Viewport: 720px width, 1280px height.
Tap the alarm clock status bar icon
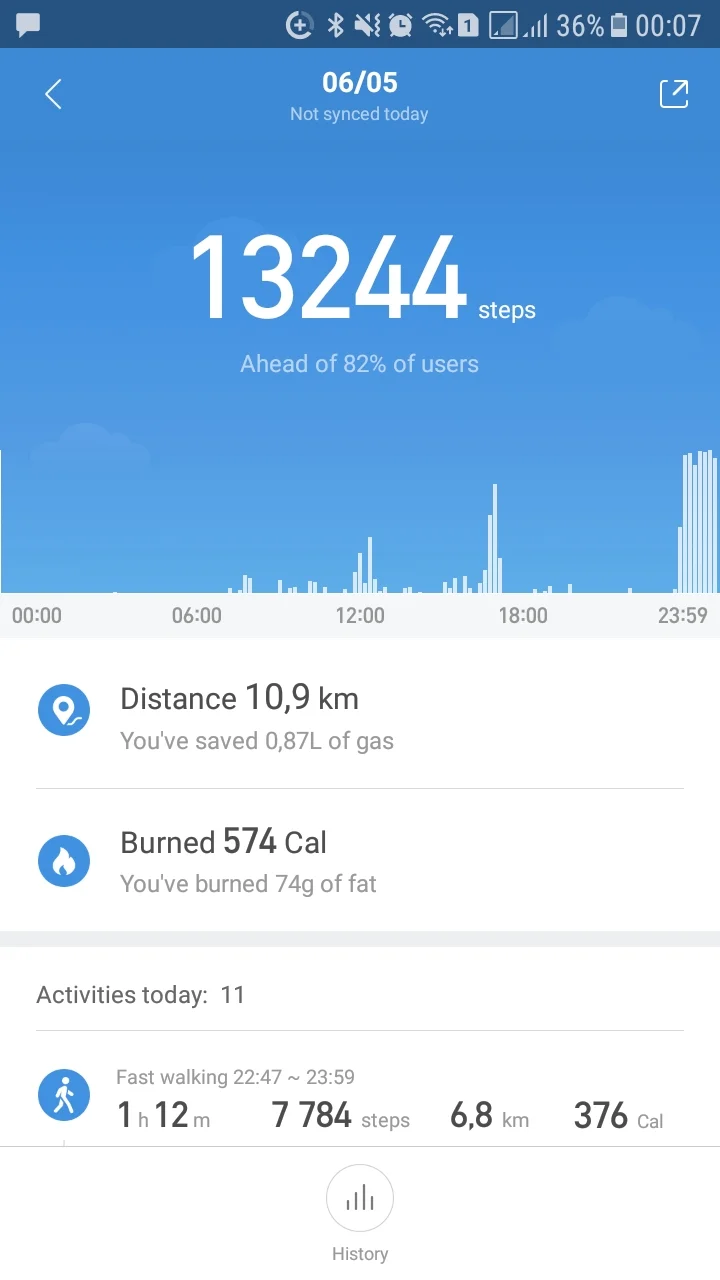(398, 24)
